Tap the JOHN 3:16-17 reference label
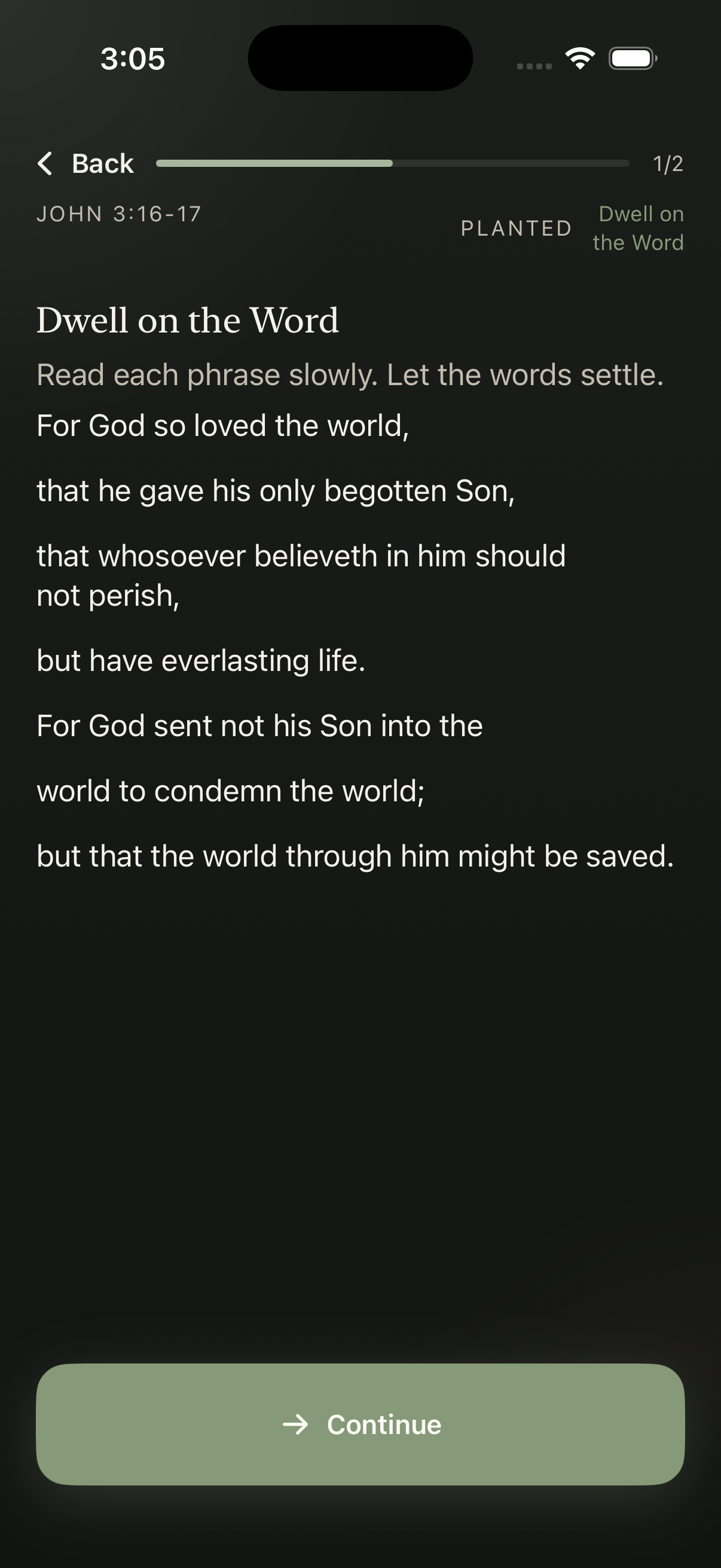Screen dimensions: 721x1568 (119, 213)
